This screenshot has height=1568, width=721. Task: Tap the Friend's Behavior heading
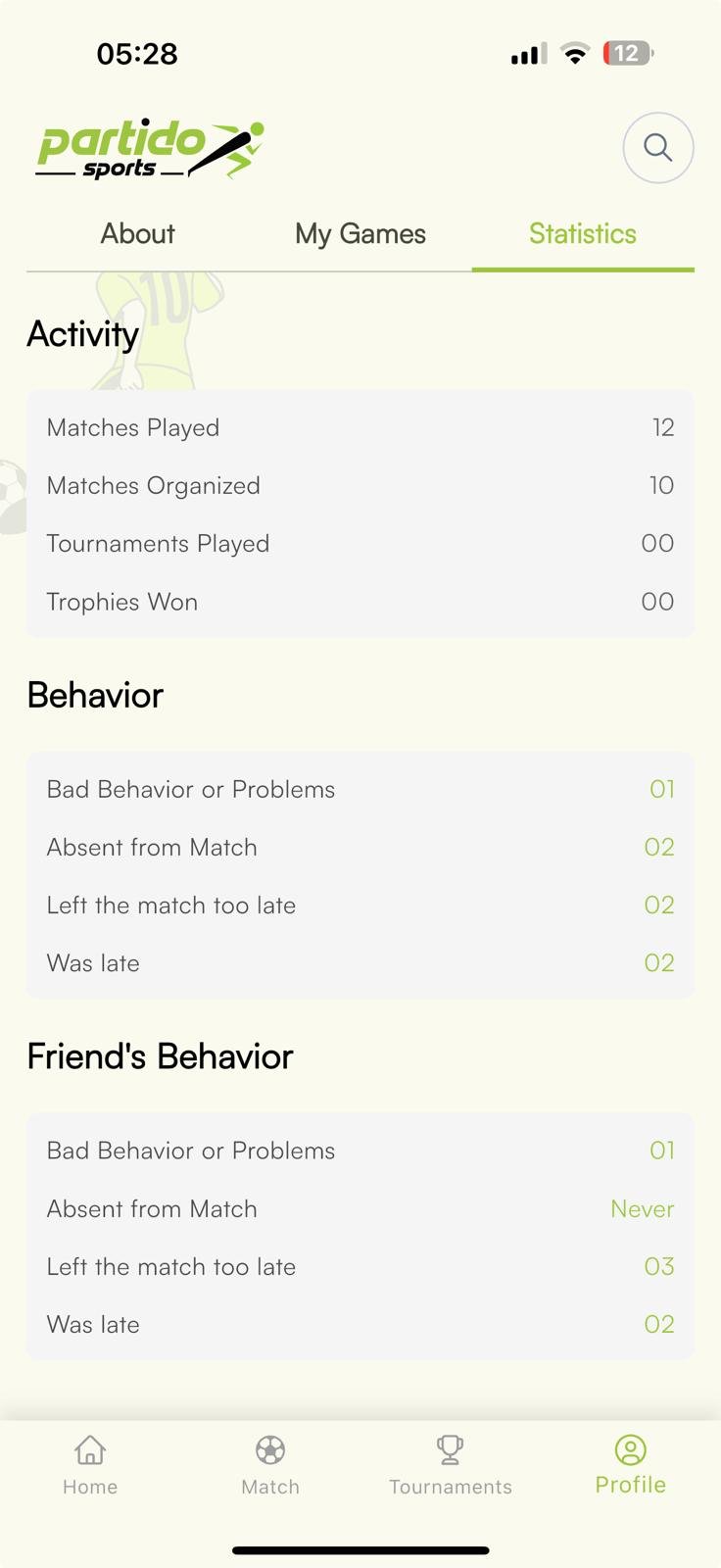(160, 1055)
